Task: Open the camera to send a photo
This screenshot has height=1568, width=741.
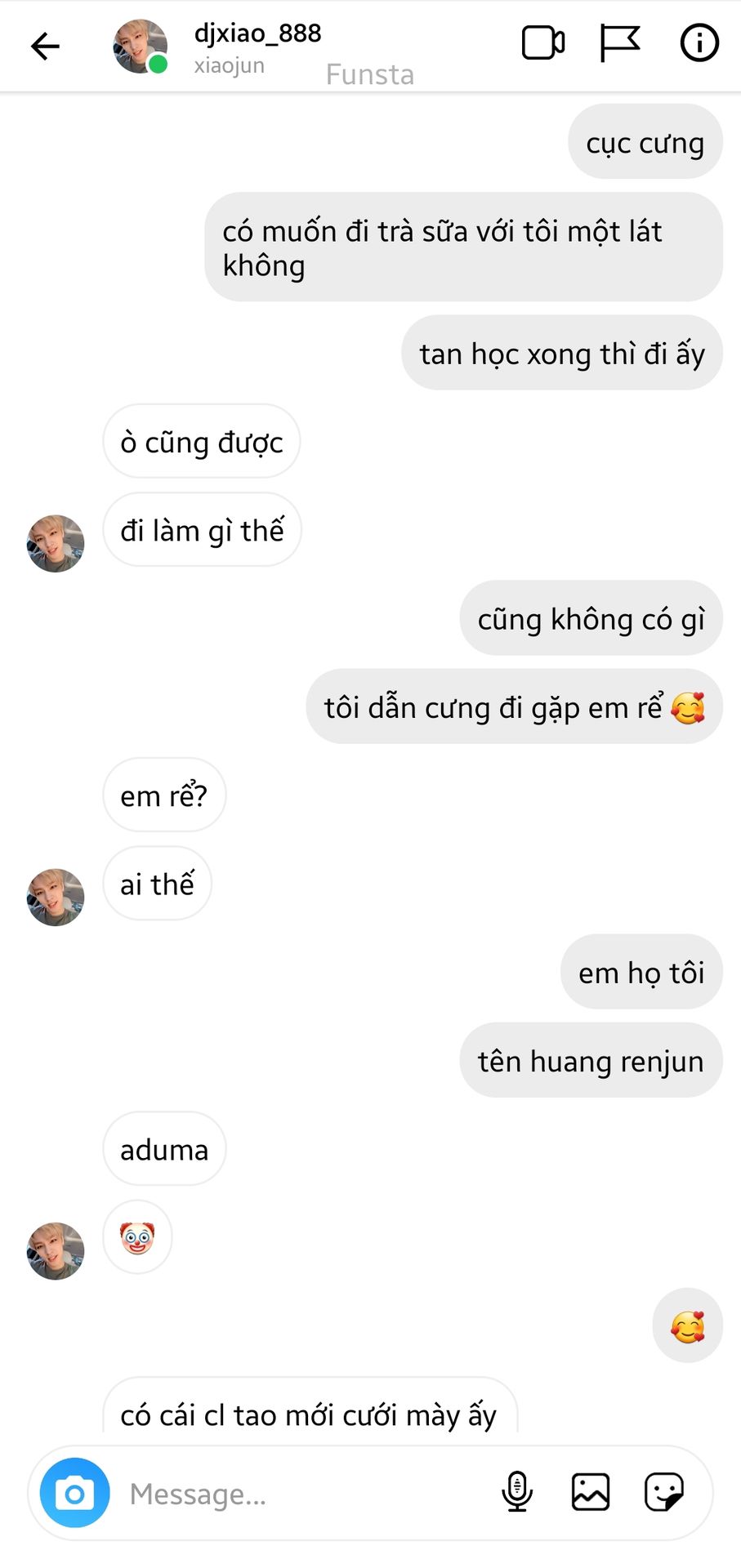Action: point(75,1493)
